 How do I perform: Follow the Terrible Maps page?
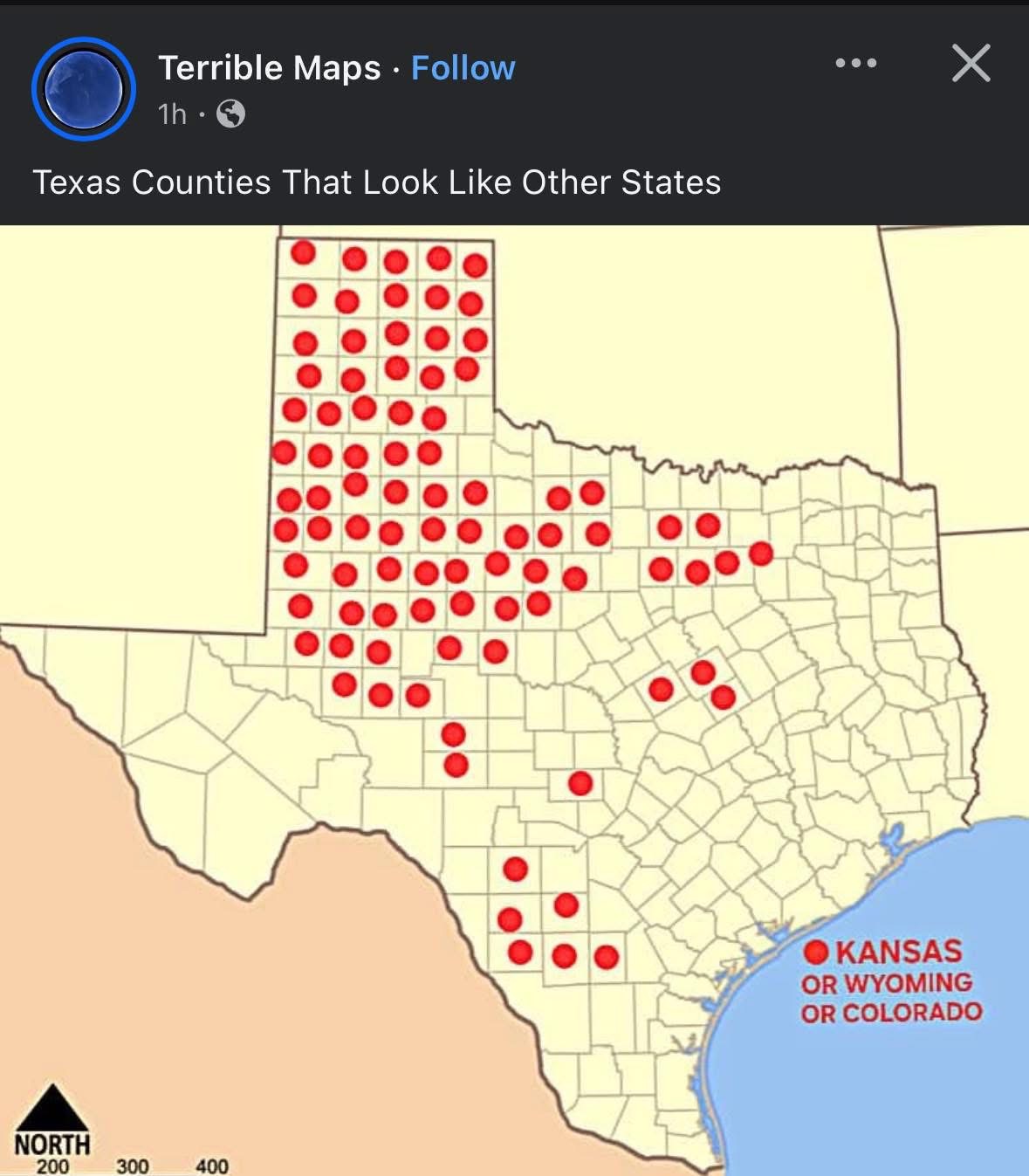[x=463, y=68]
